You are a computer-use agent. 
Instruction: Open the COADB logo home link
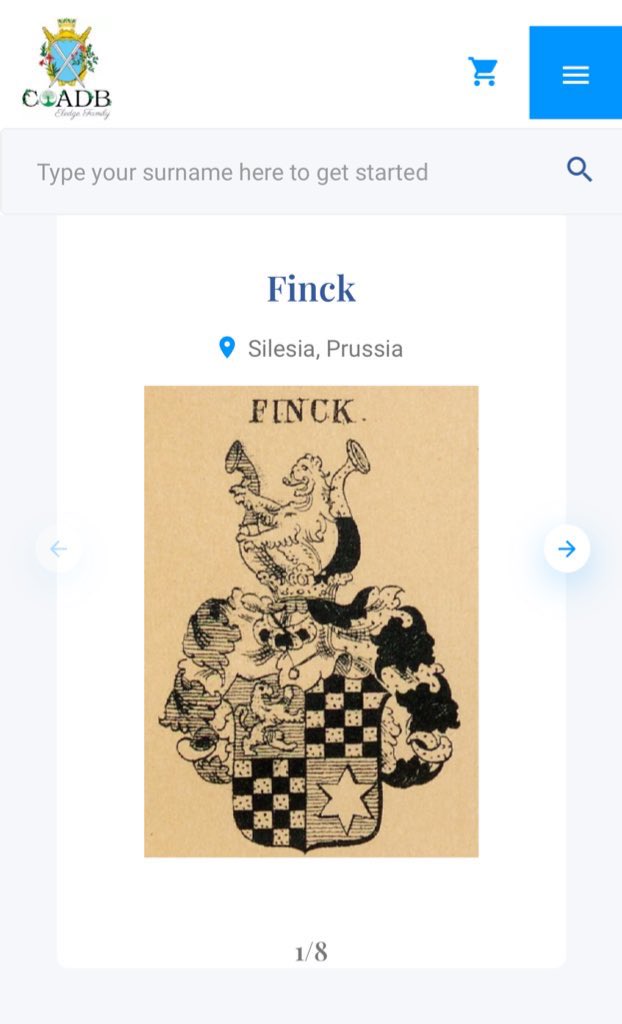pyautogui.click(x=67, y=70)
